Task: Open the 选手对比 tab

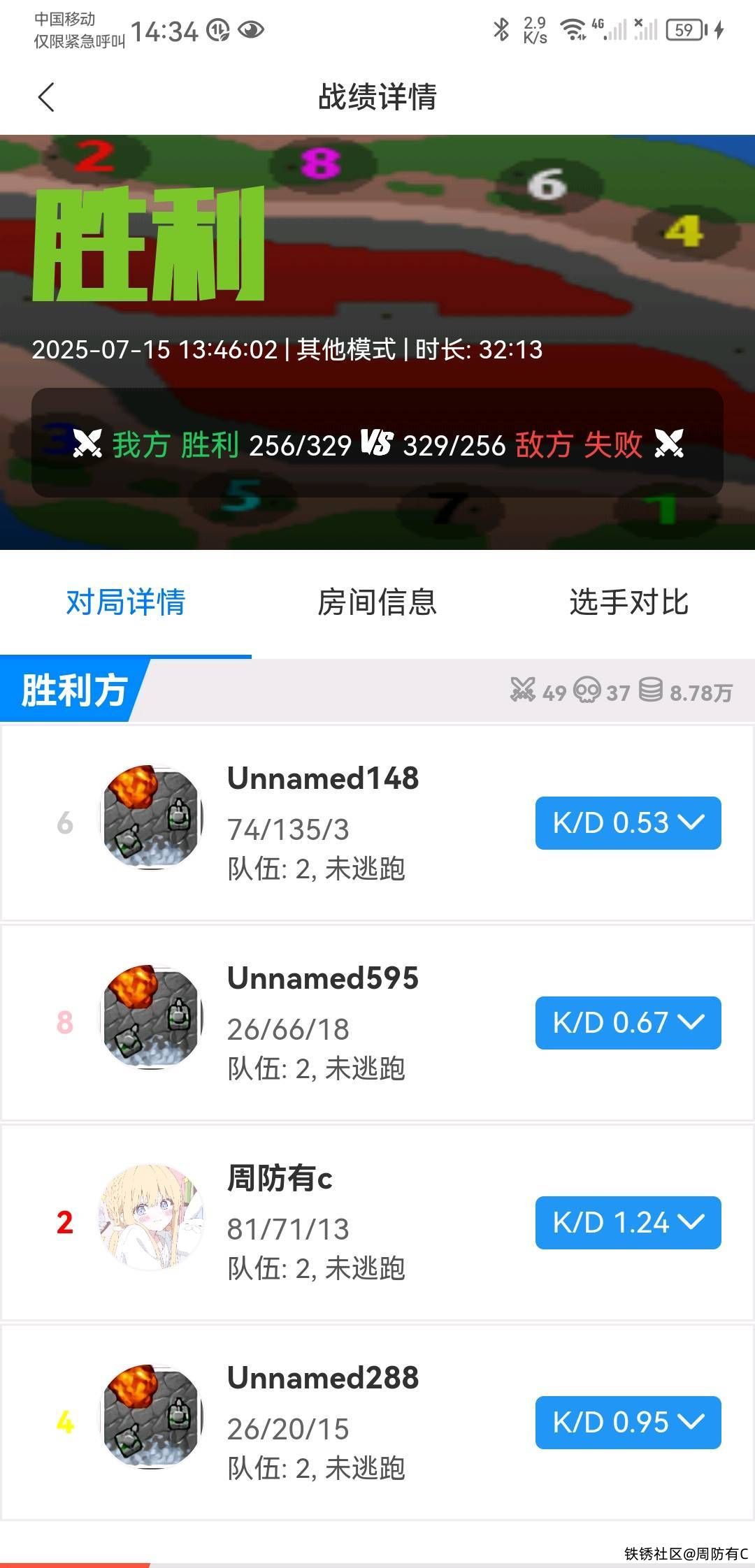Action: click(x=628, y=602)
